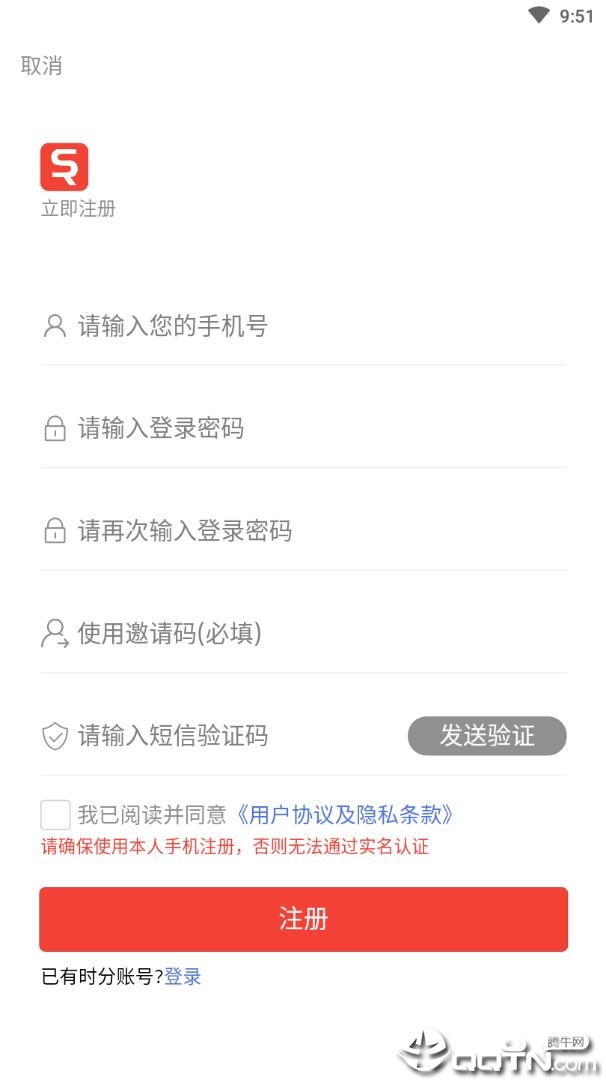
Task: Open 《用户协议及隐私条款》 link
Action: (344, 816)
